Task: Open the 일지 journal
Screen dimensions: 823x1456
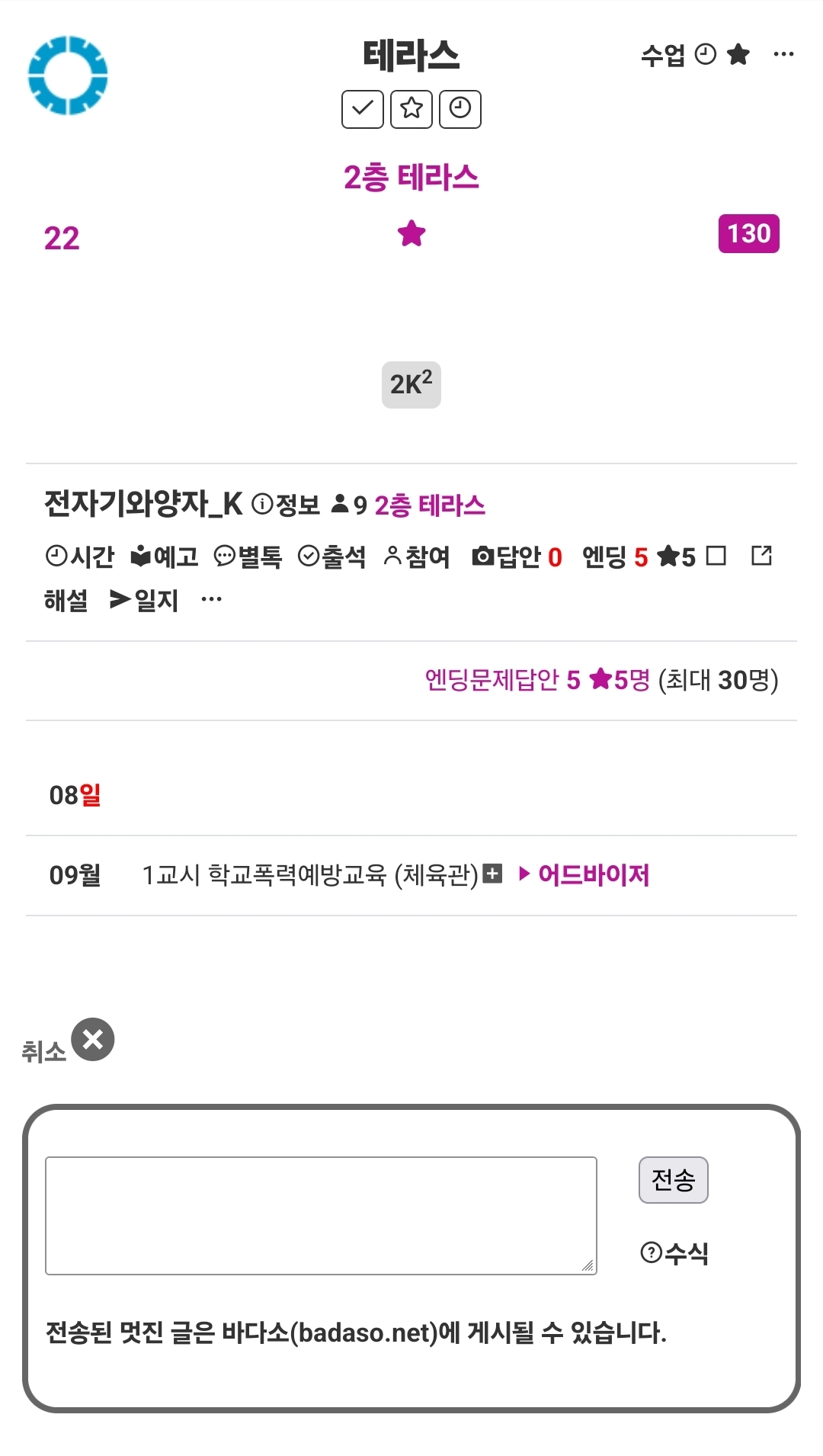Action: 144,600
